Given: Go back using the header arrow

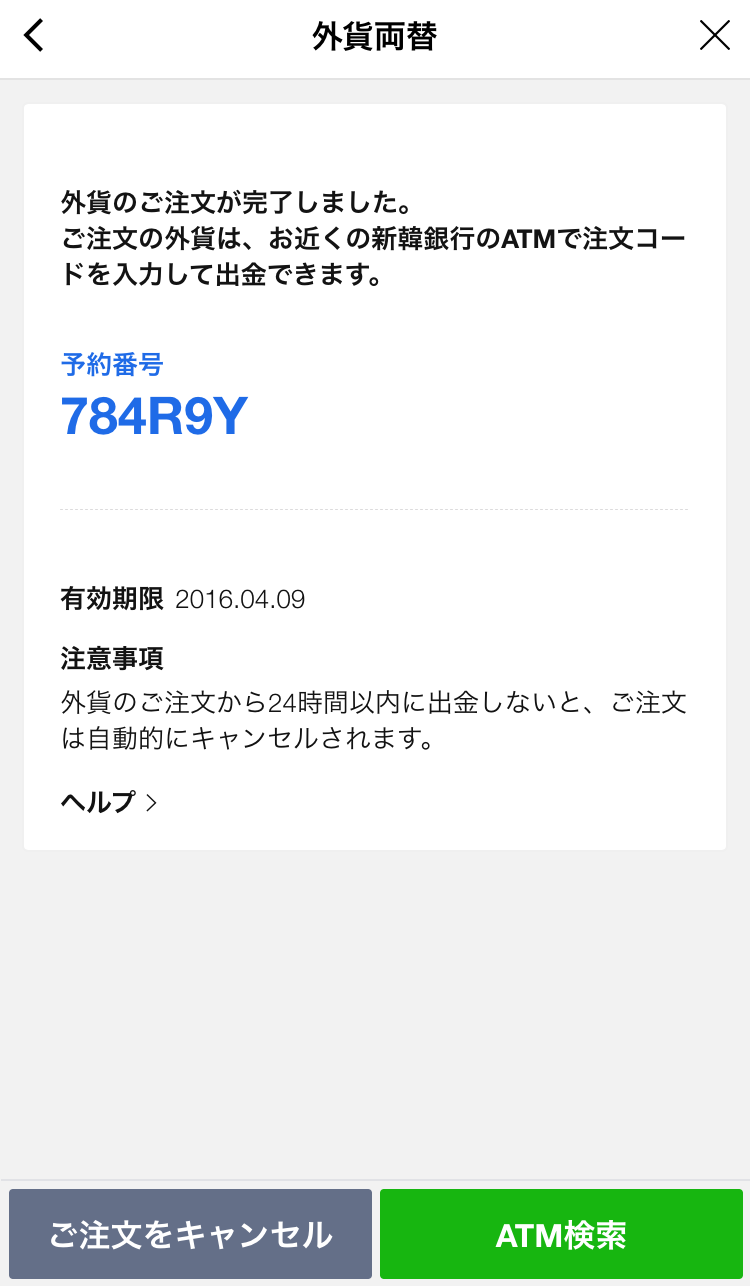Looking at the screenshot, I should click(x=35, y=37).
